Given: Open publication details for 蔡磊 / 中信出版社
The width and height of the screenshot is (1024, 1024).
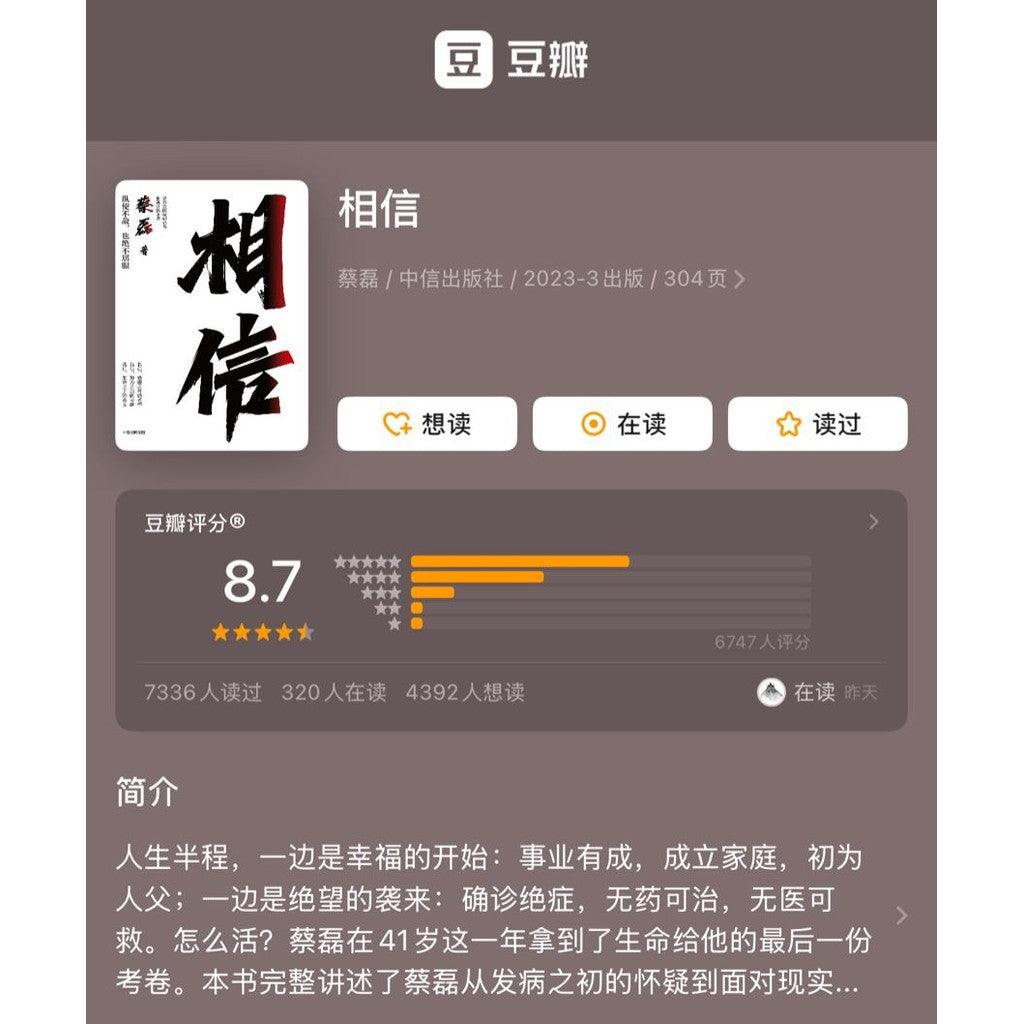Looking at the screenshot, I should [x=541, y=279].
